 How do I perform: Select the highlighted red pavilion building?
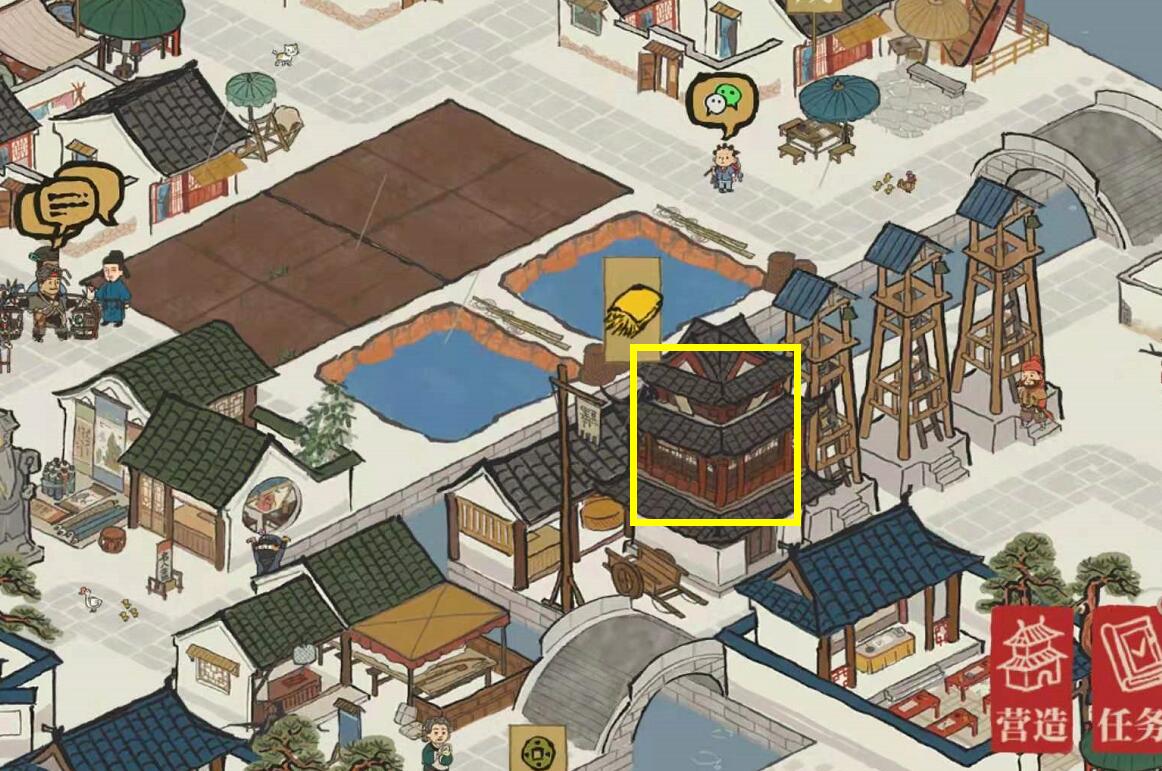(716, 435)
